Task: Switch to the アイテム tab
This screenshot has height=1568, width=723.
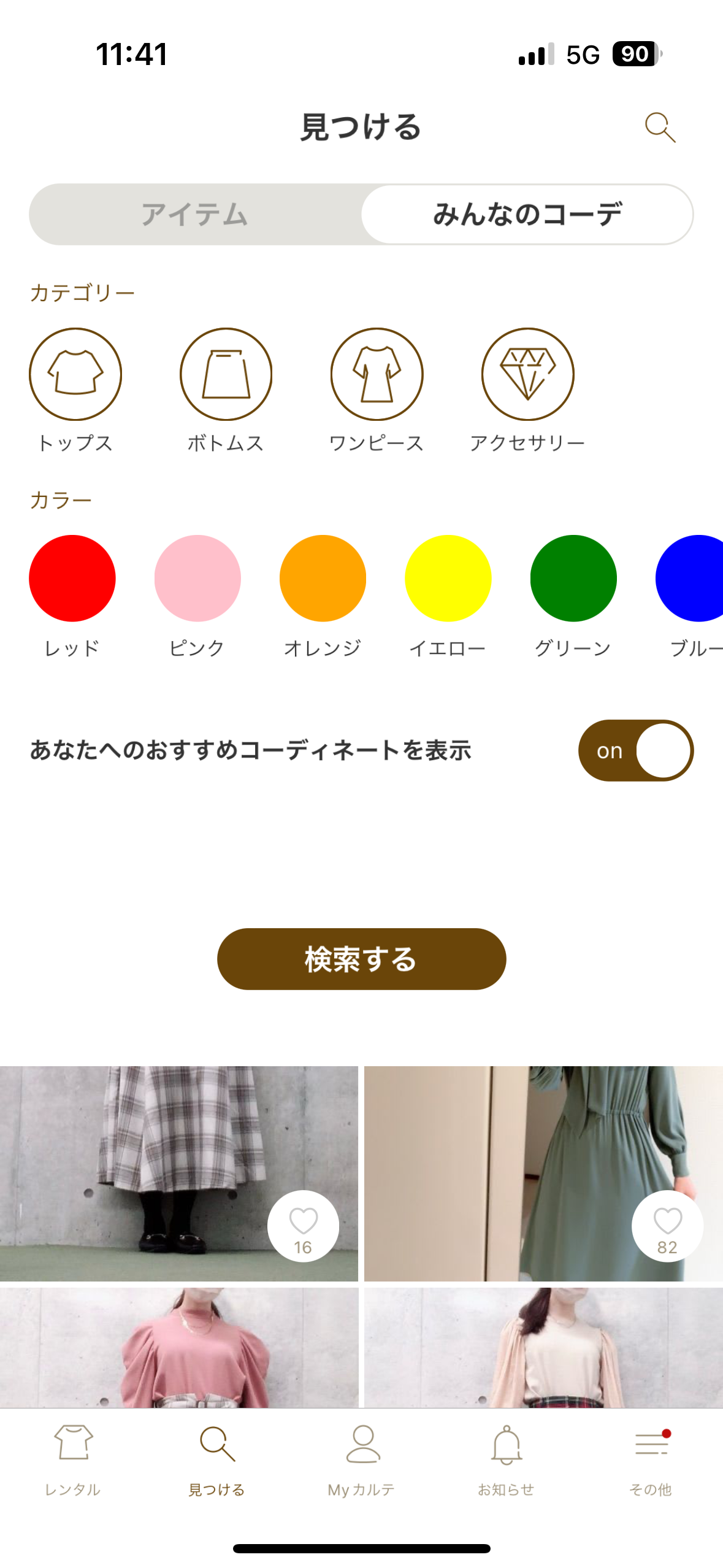Action: 195,215
